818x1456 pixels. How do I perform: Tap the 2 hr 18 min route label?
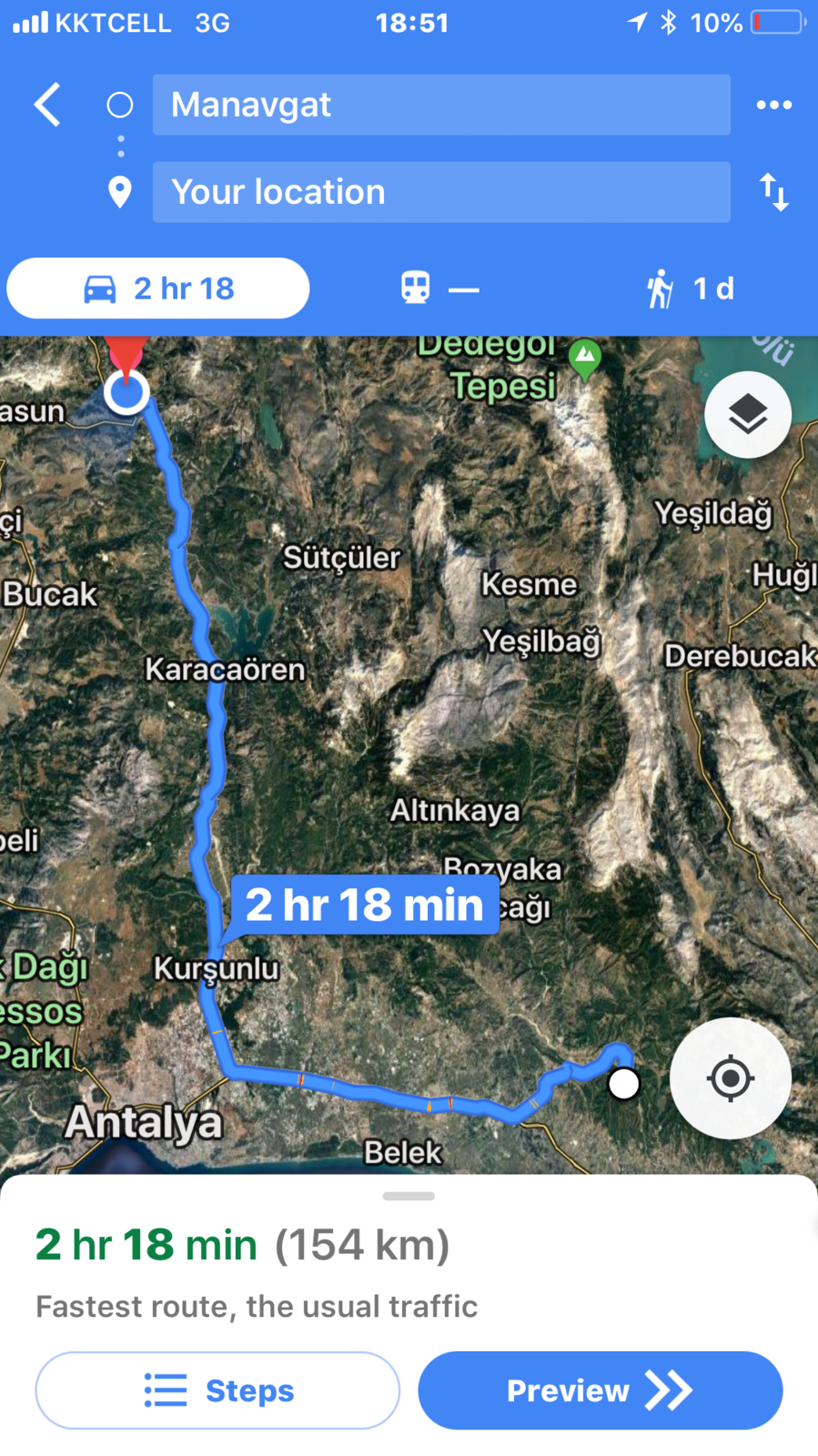364,905
